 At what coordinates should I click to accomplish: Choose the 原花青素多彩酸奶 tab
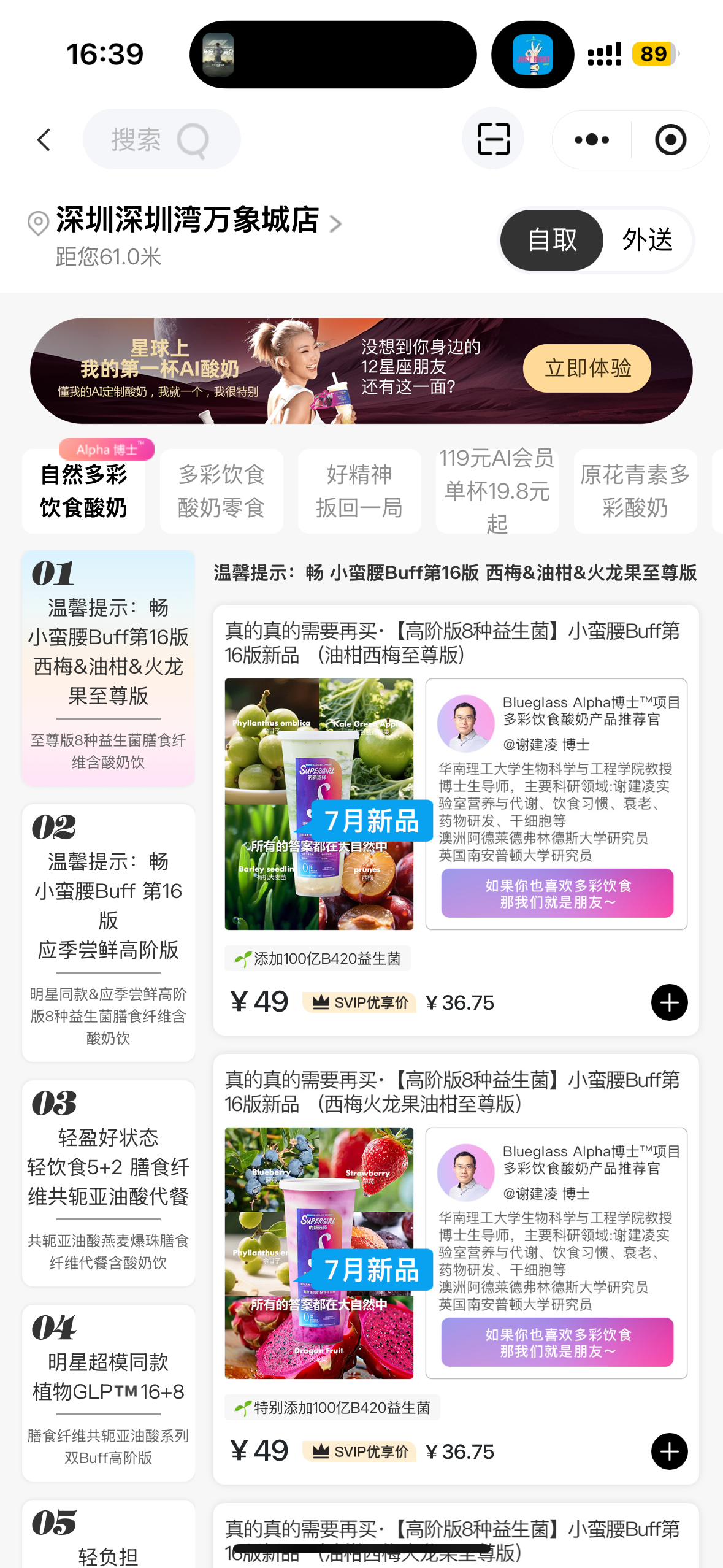[x=635, y=491]
